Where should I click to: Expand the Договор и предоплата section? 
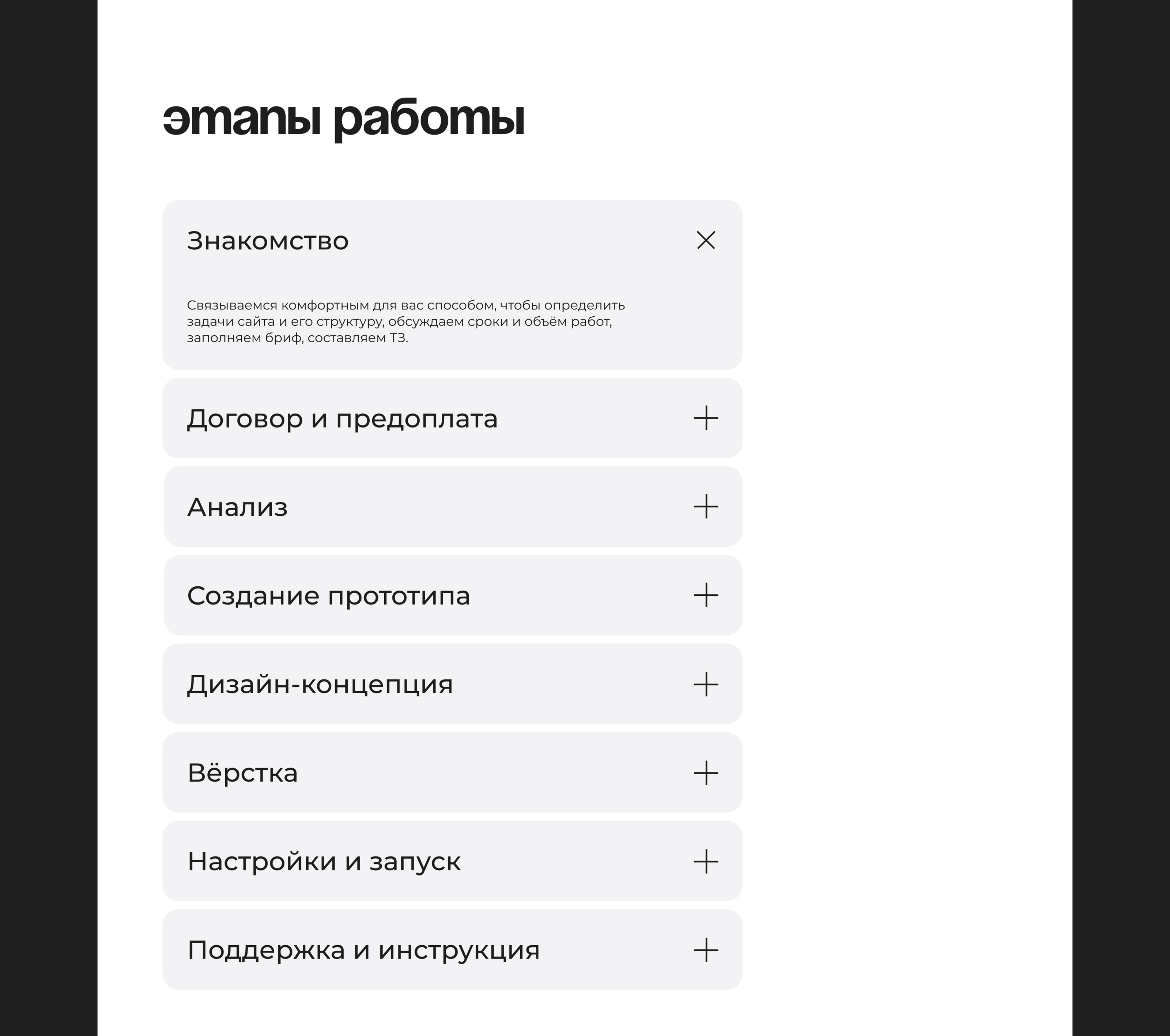tap(705, 418)
